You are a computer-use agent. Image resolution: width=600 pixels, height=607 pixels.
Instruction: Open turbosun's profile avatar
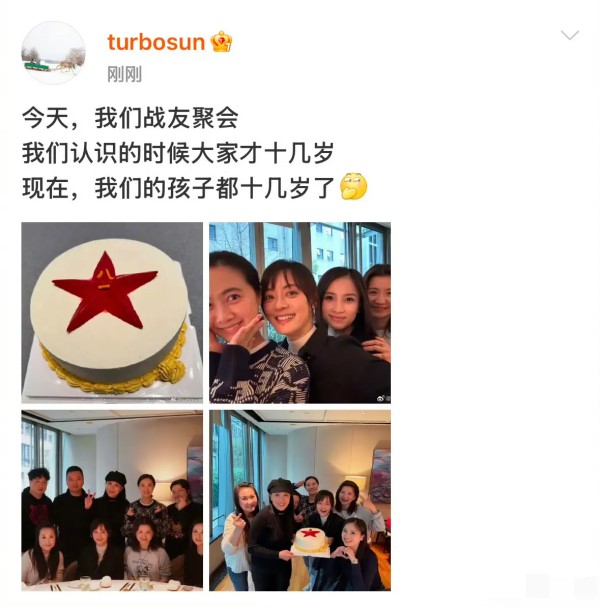click(53, 53)
